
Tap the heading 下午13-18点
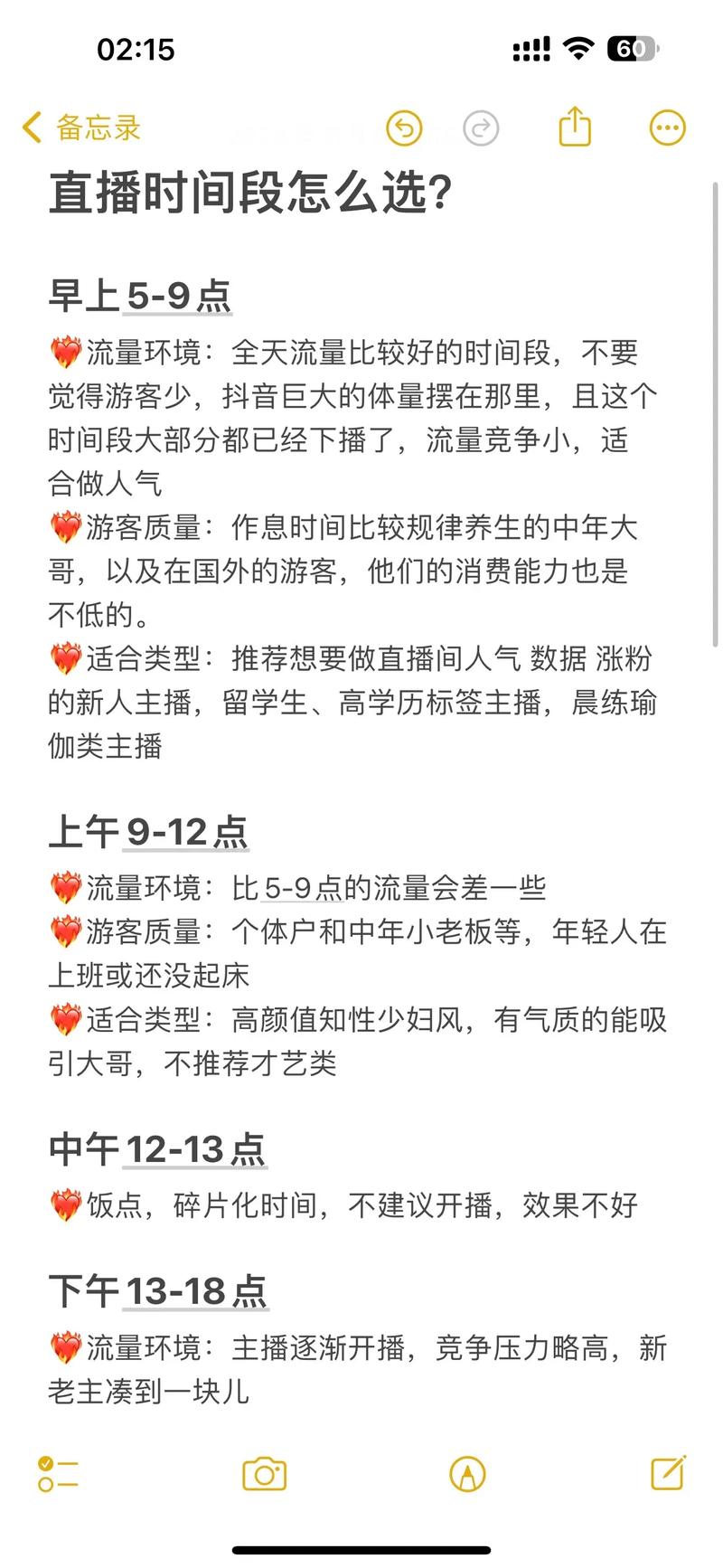point(158,1290)
